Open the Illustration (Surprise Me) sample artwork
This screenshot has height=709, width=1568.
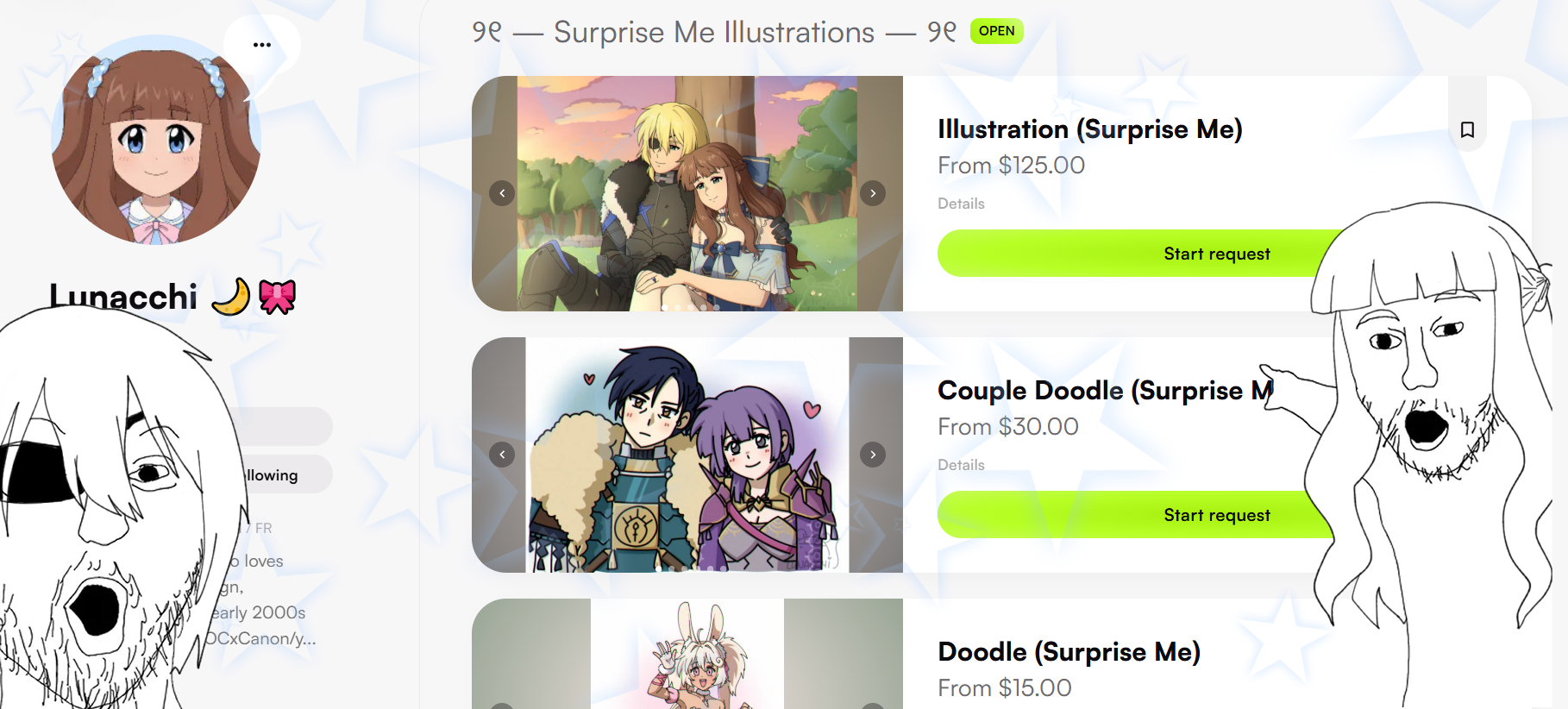687,193
